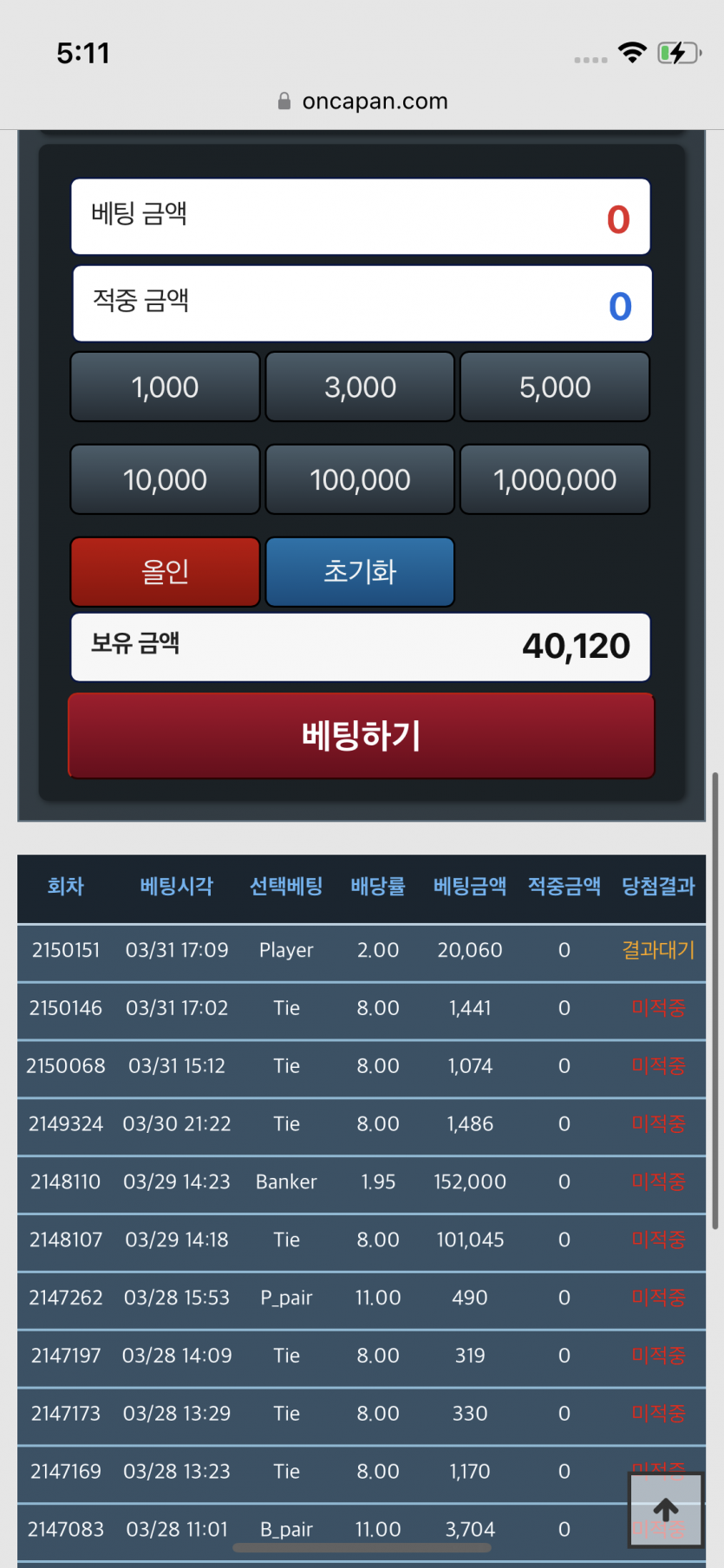
Task: Choose the 10,000 amount button
Action: pos(165,479)
